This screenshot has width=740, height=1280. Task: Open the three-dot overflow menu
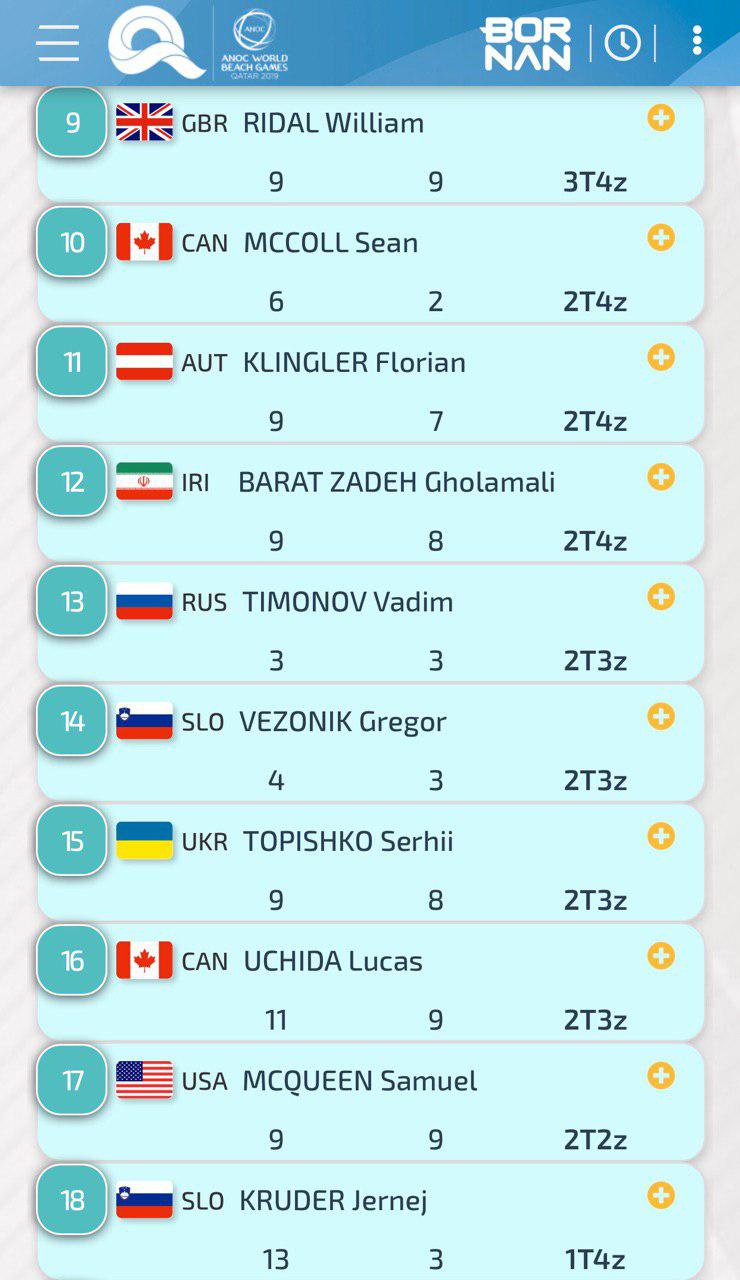click(697, 41)
